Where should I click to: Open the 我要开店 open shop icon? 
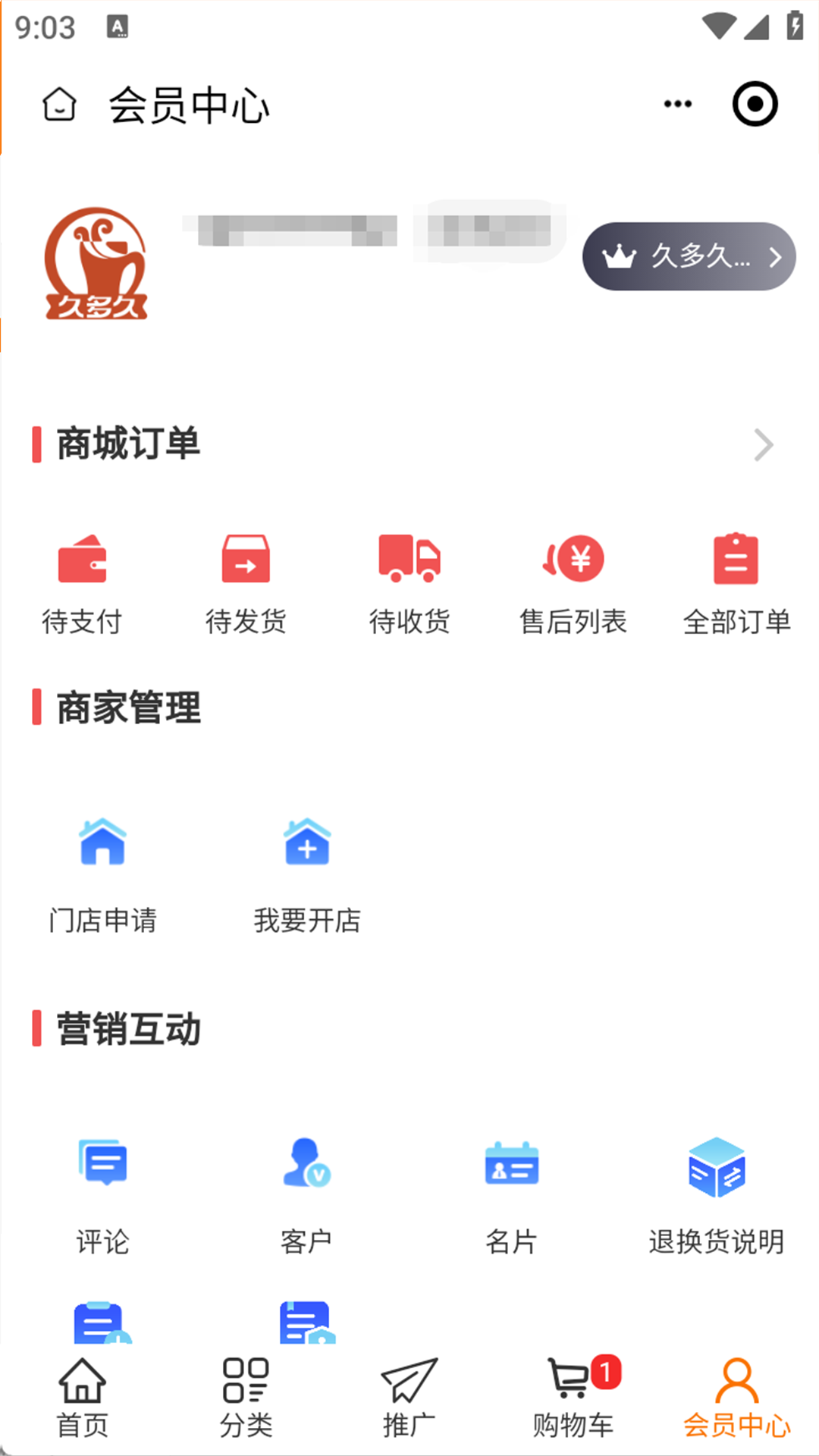pos(307,846)
